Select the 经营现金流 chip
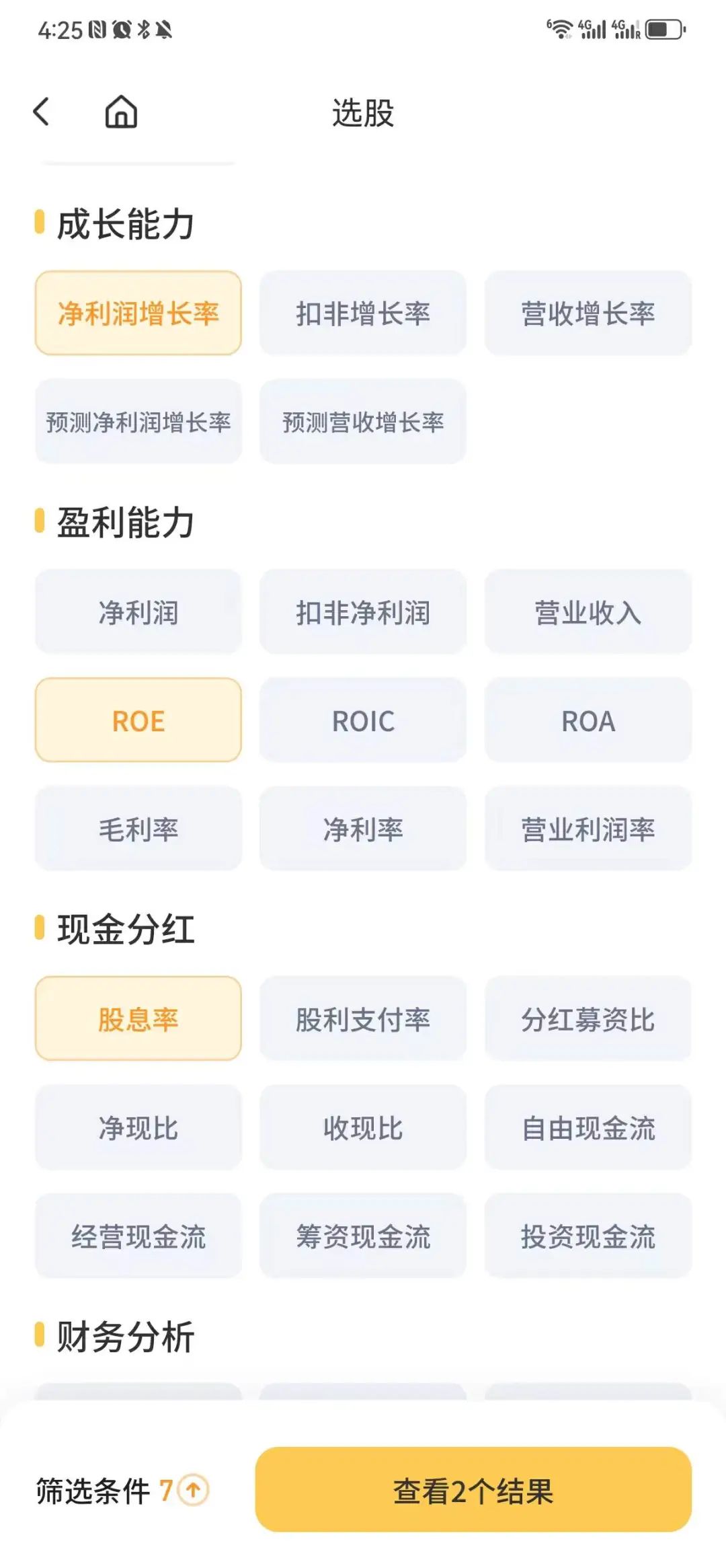This screenshot has height=1568, width=726. tap(138, 1235)
